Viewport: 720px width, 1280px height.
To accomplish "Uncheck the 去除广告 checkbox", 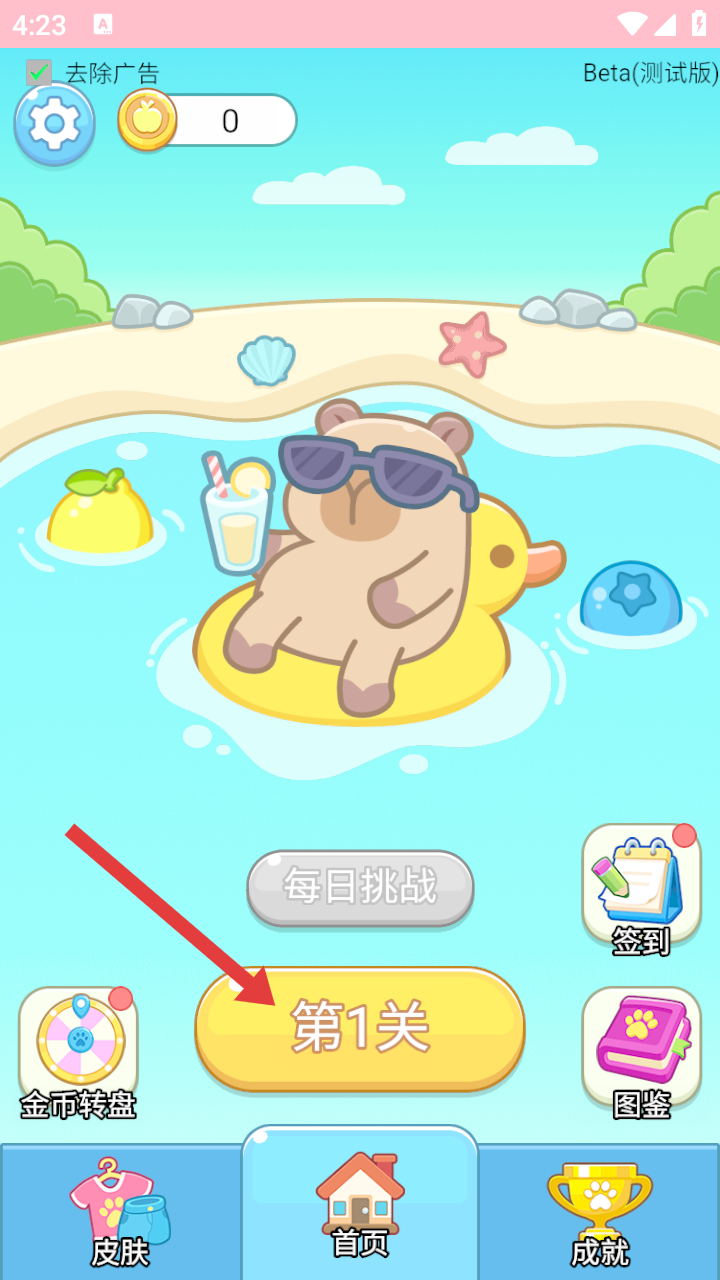I will tap(39, 73).
